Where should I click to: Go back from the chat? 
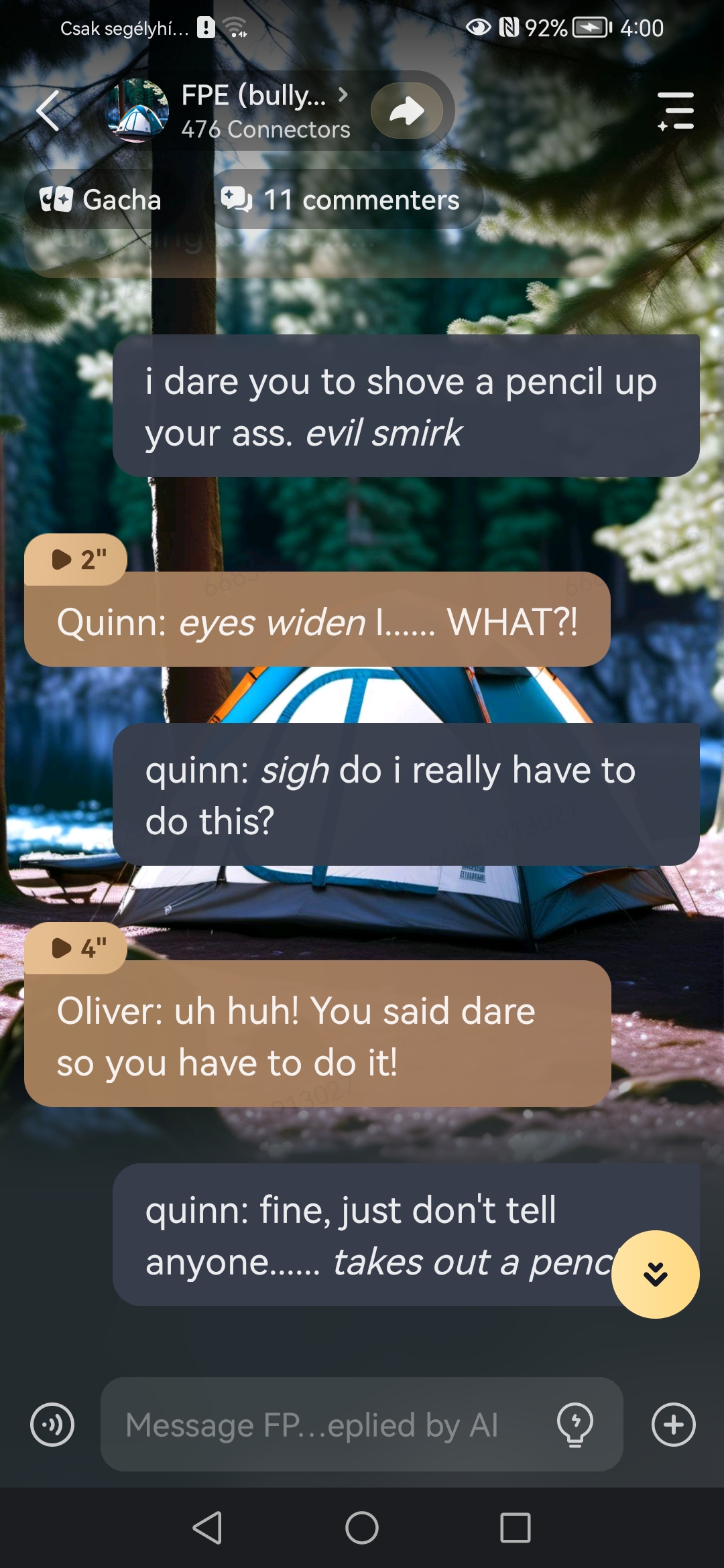[48, 111]
